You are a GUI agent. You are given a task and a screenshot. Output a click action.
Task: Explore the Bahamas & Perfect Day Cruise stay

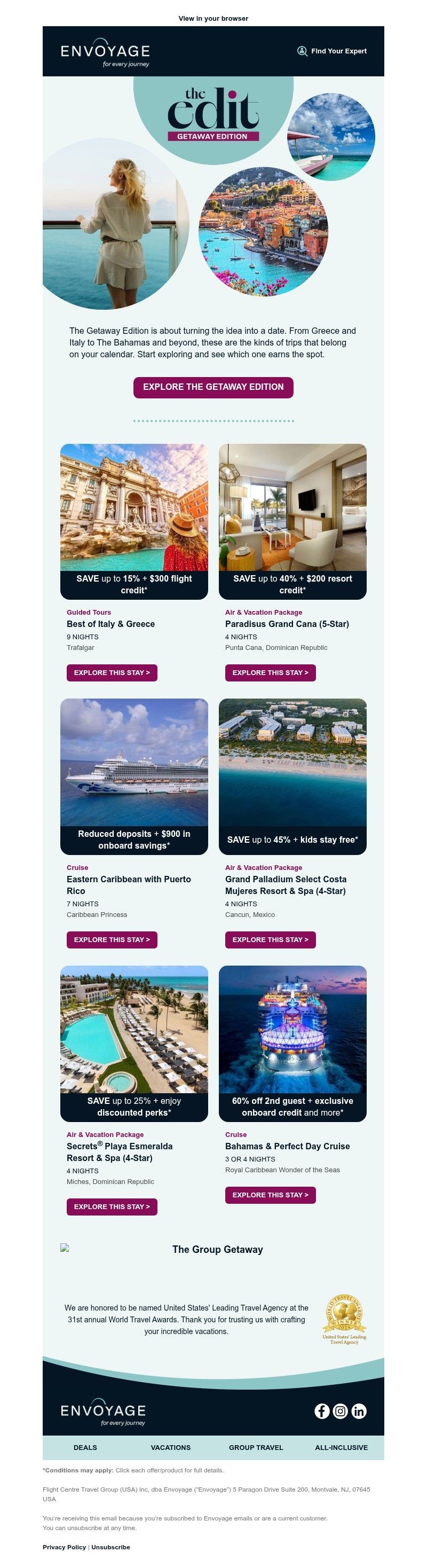click(270, 1195)
